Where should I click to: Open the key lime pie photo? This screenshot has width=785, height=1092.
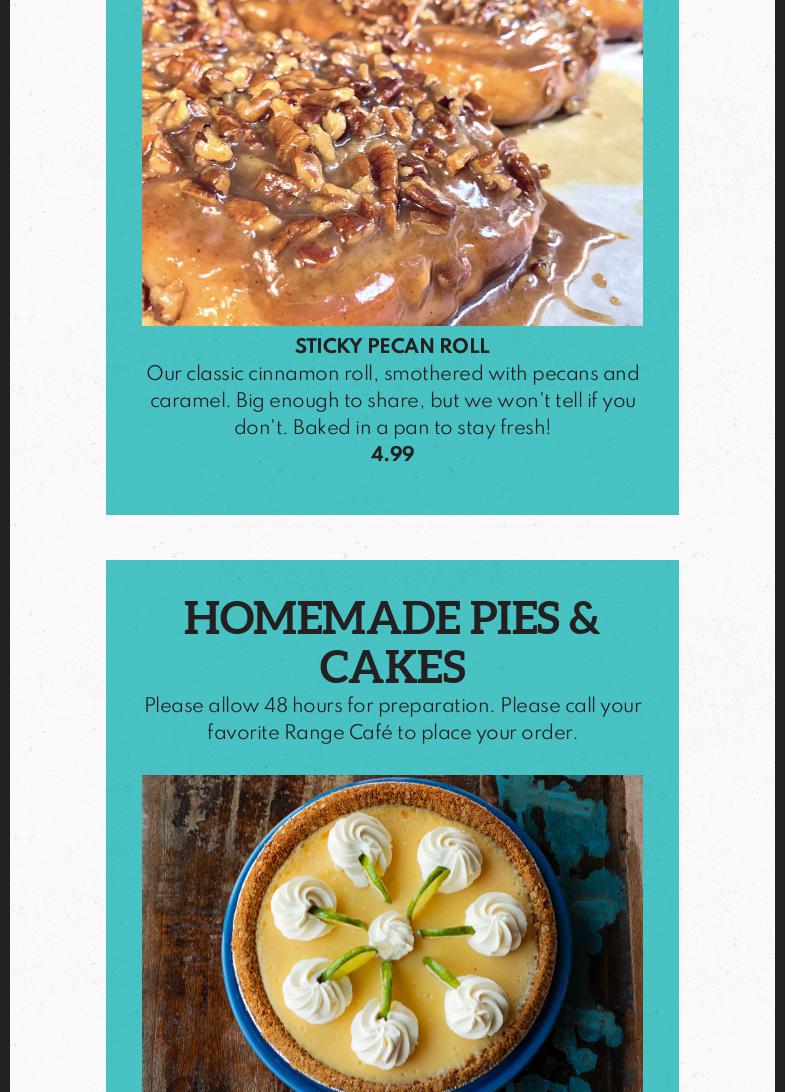pos(392,935)
